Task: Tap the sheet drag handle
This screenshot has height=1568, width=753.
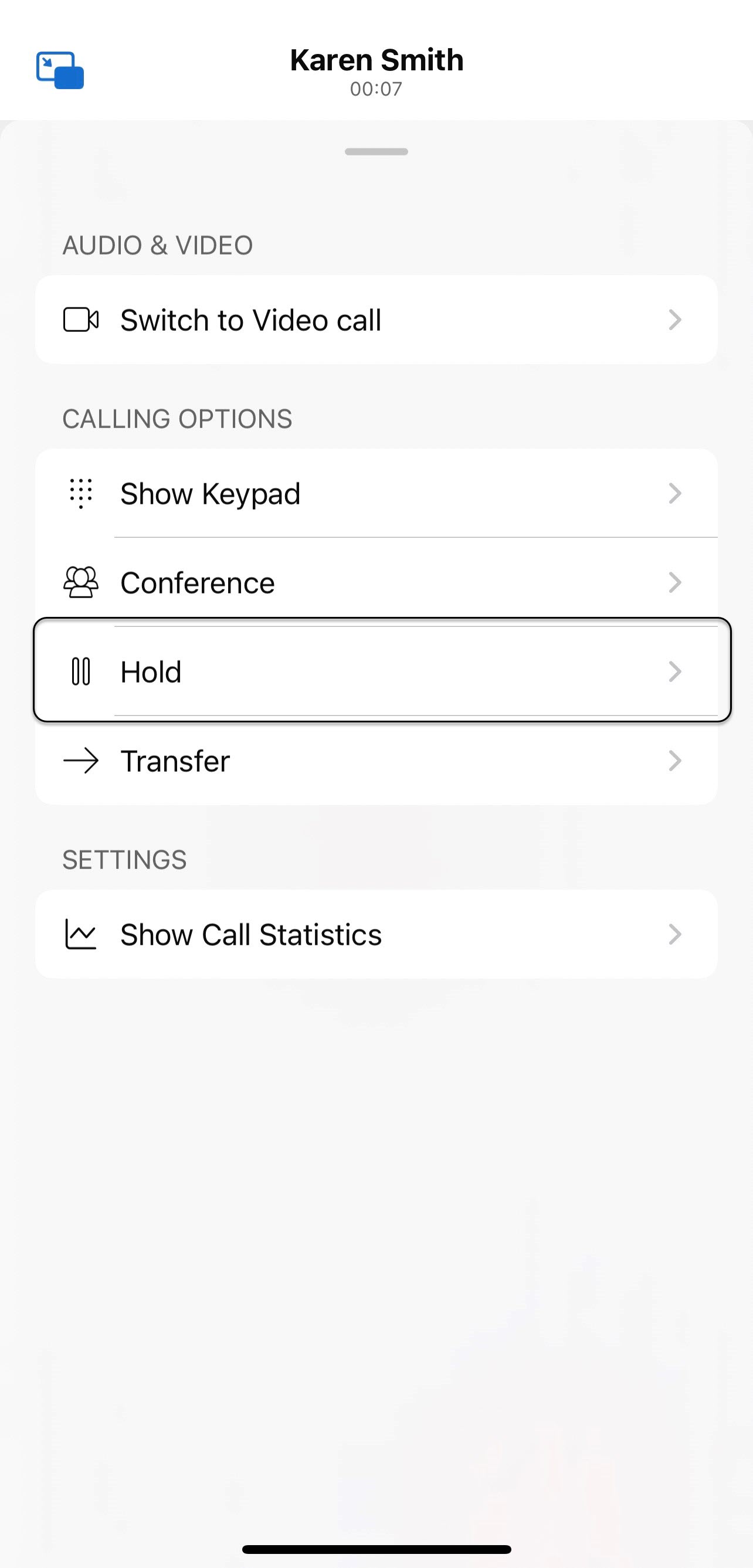Action: (x=376, y=151)
